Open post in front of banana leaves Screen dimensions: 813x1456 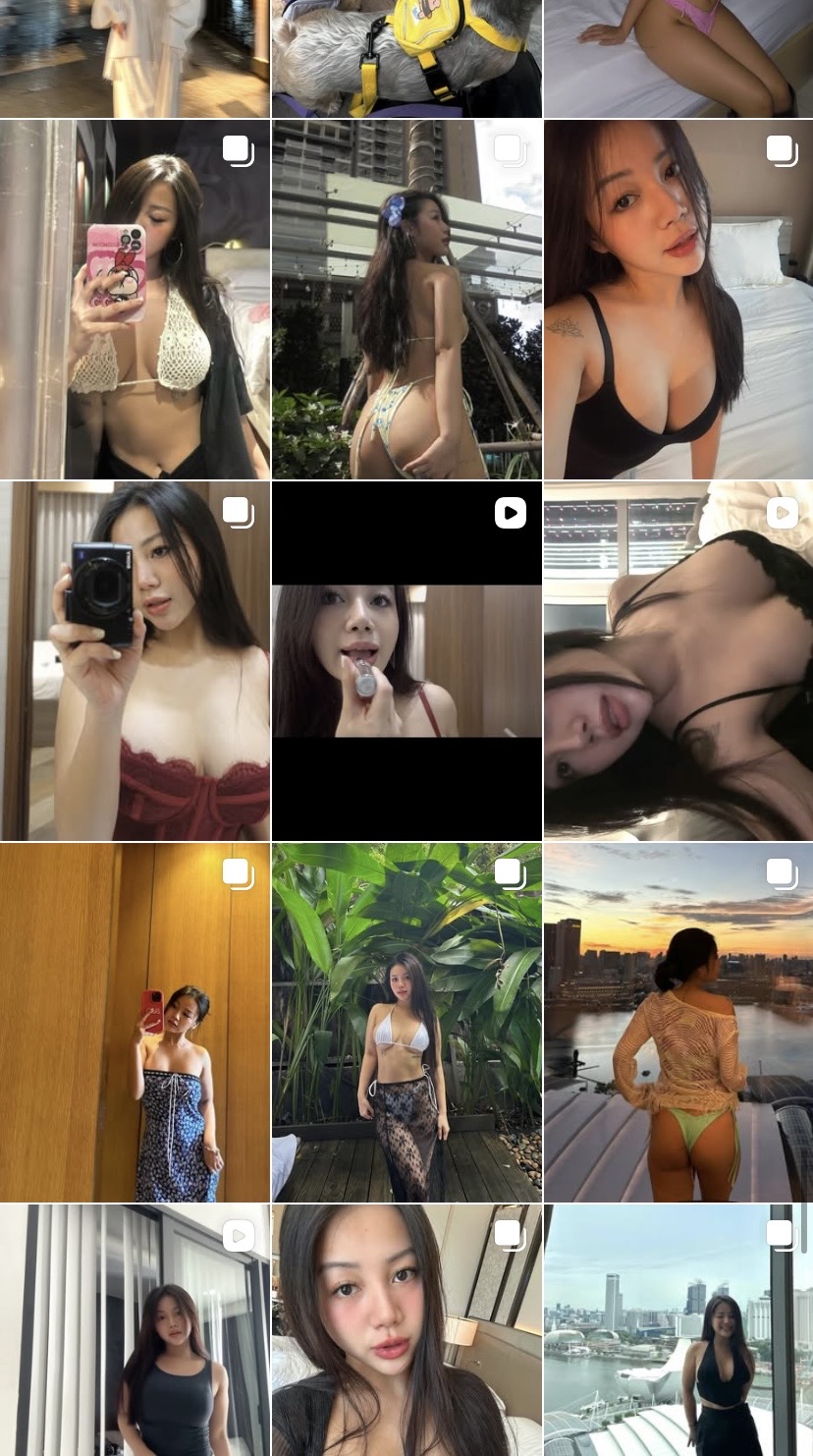(406, 1022)
